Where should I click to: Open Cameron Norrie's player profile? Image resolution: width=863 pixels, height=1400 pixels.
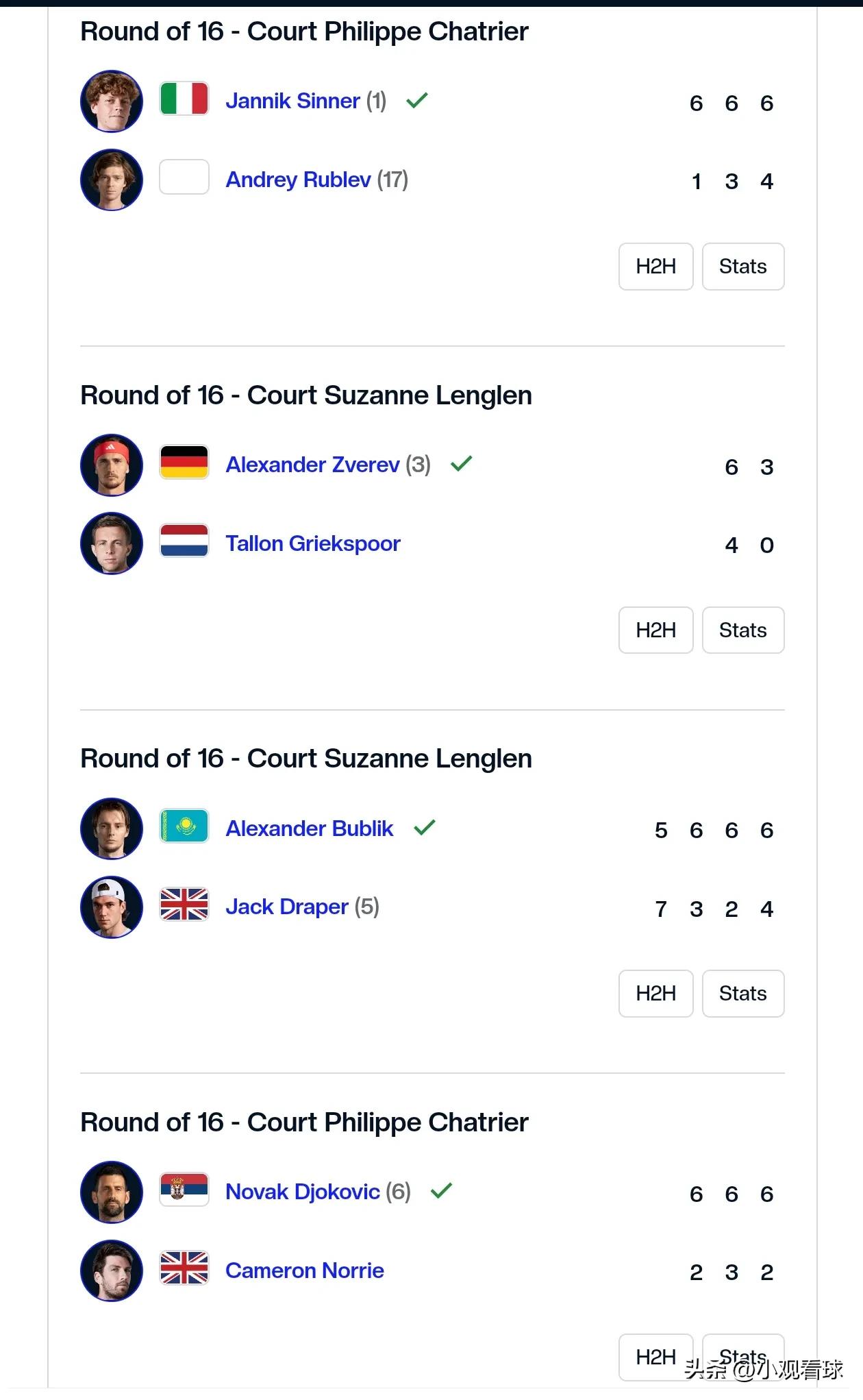point(305,1270)
